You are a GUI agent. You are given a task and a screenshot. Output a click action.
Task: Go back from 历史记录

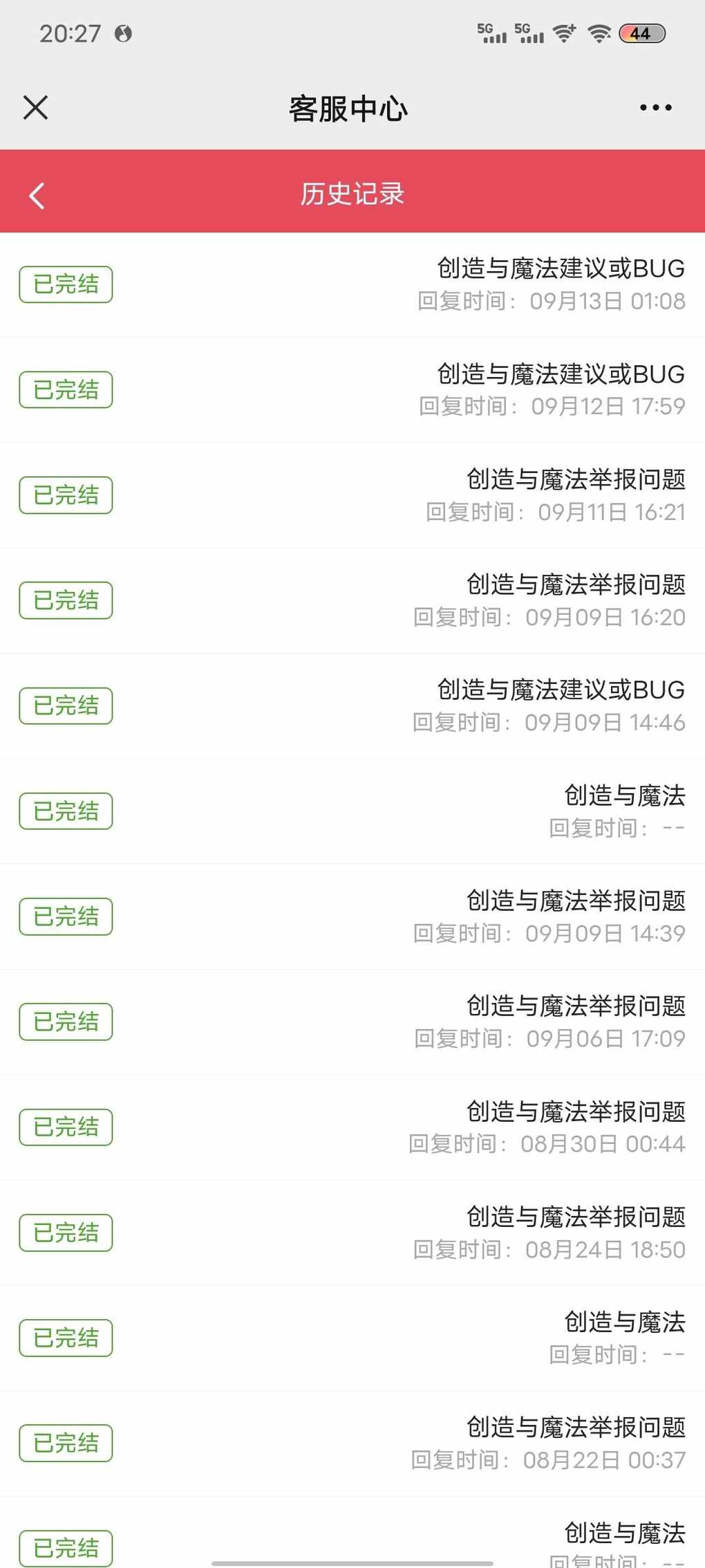tap(37, 196)
